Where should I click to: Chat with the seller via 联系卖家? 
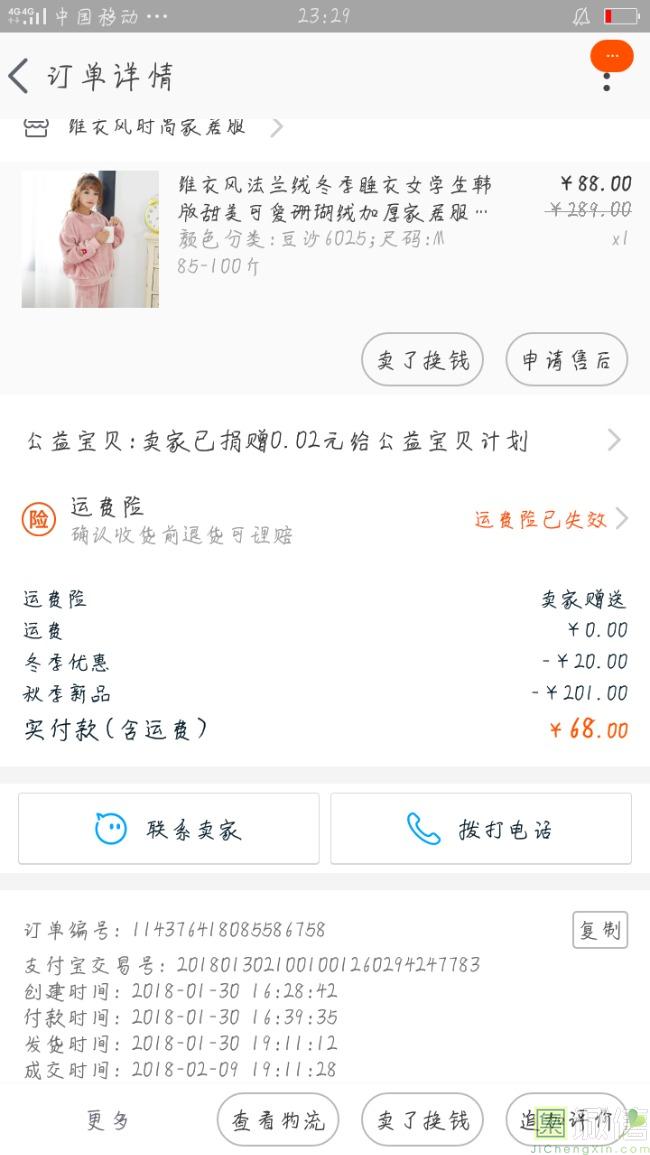pos(169,828)
